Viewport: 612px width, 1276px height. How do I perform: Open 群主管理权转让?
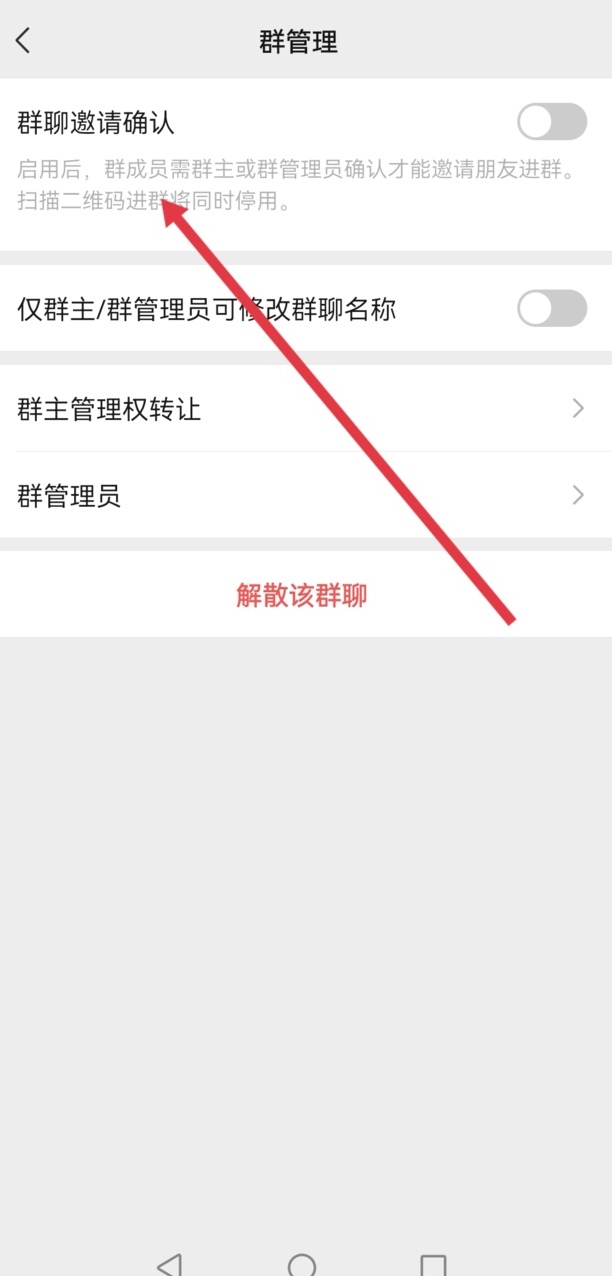point(306,408)
